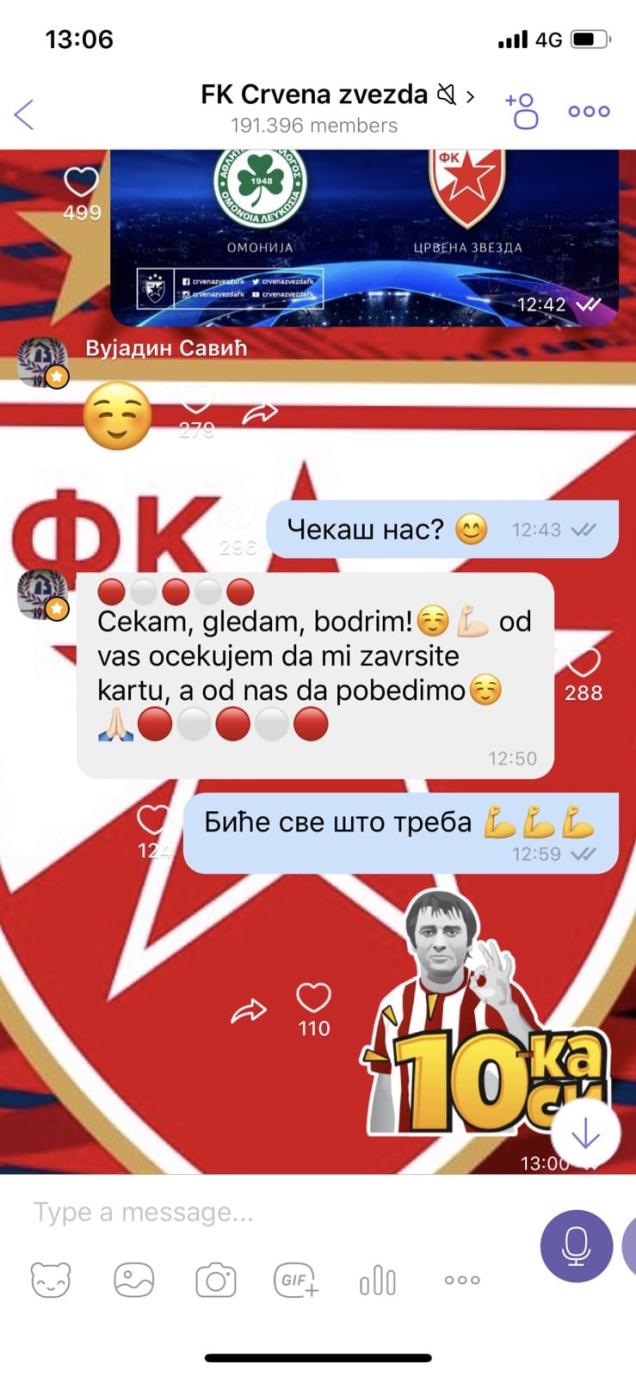Like the 10-ka sticker with 110 likes

click(x=313, y=997)
